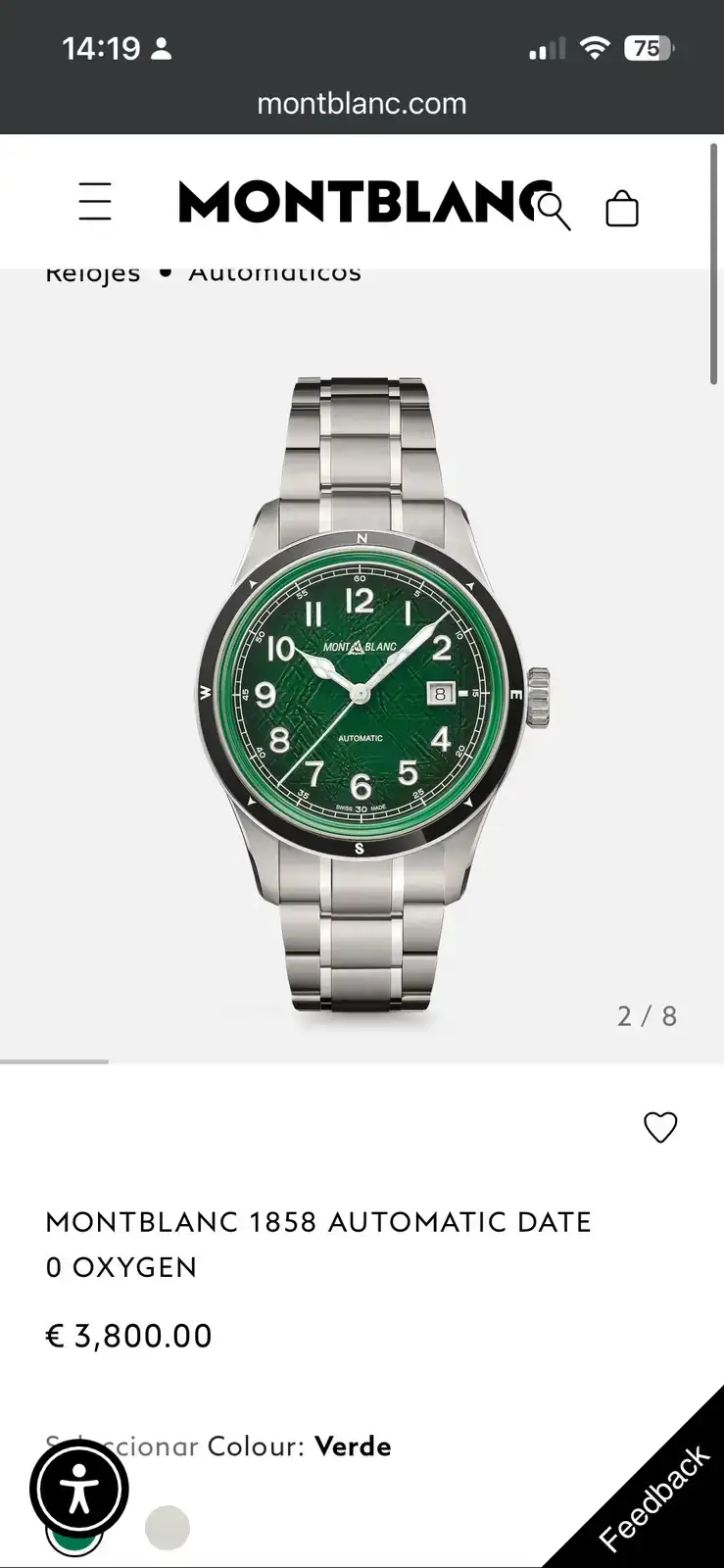Select the grey colour swatch
The height and width of the screenshot is (1568, 724).
(168, 1527)
